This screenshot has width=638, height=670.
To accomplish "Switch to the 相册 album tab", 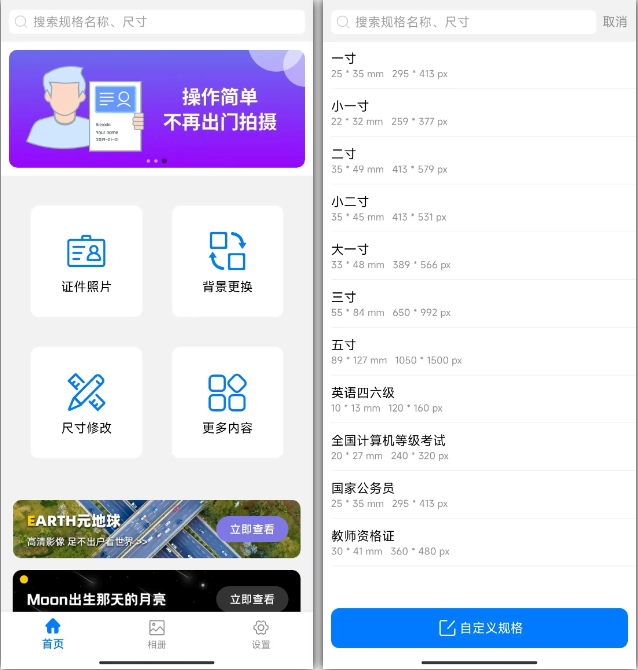I will pyautogui.click(x=157, y=634).
